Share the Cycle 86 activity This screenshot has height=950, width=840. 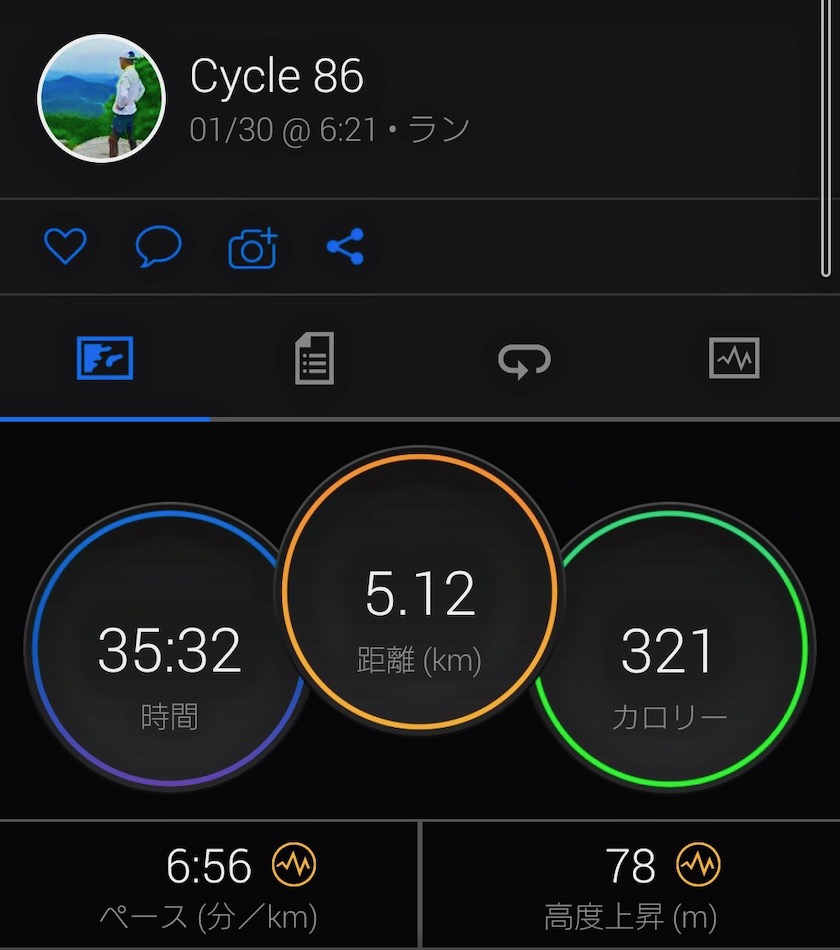[x=345, y=246]
